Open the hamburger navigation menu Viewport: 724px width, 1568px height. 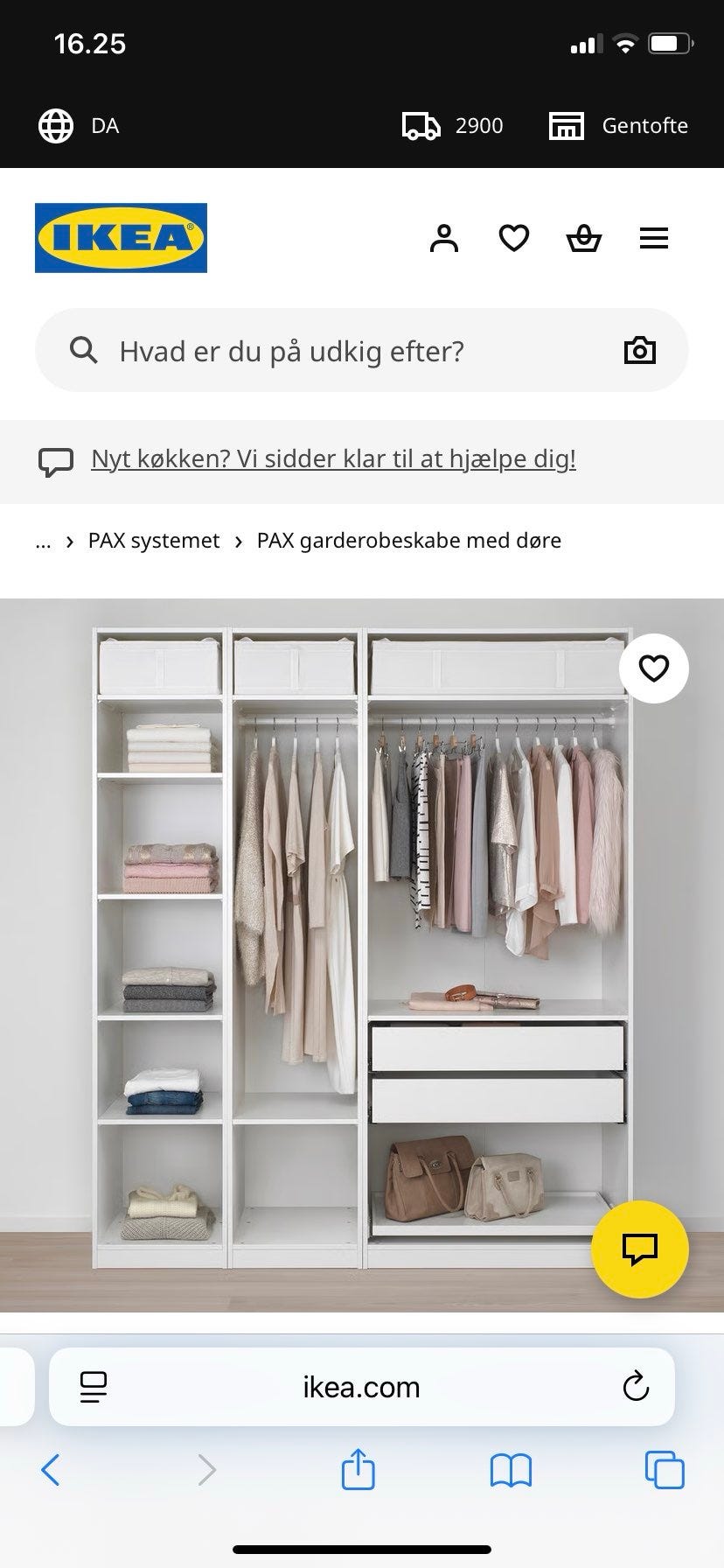pos(654,237)
